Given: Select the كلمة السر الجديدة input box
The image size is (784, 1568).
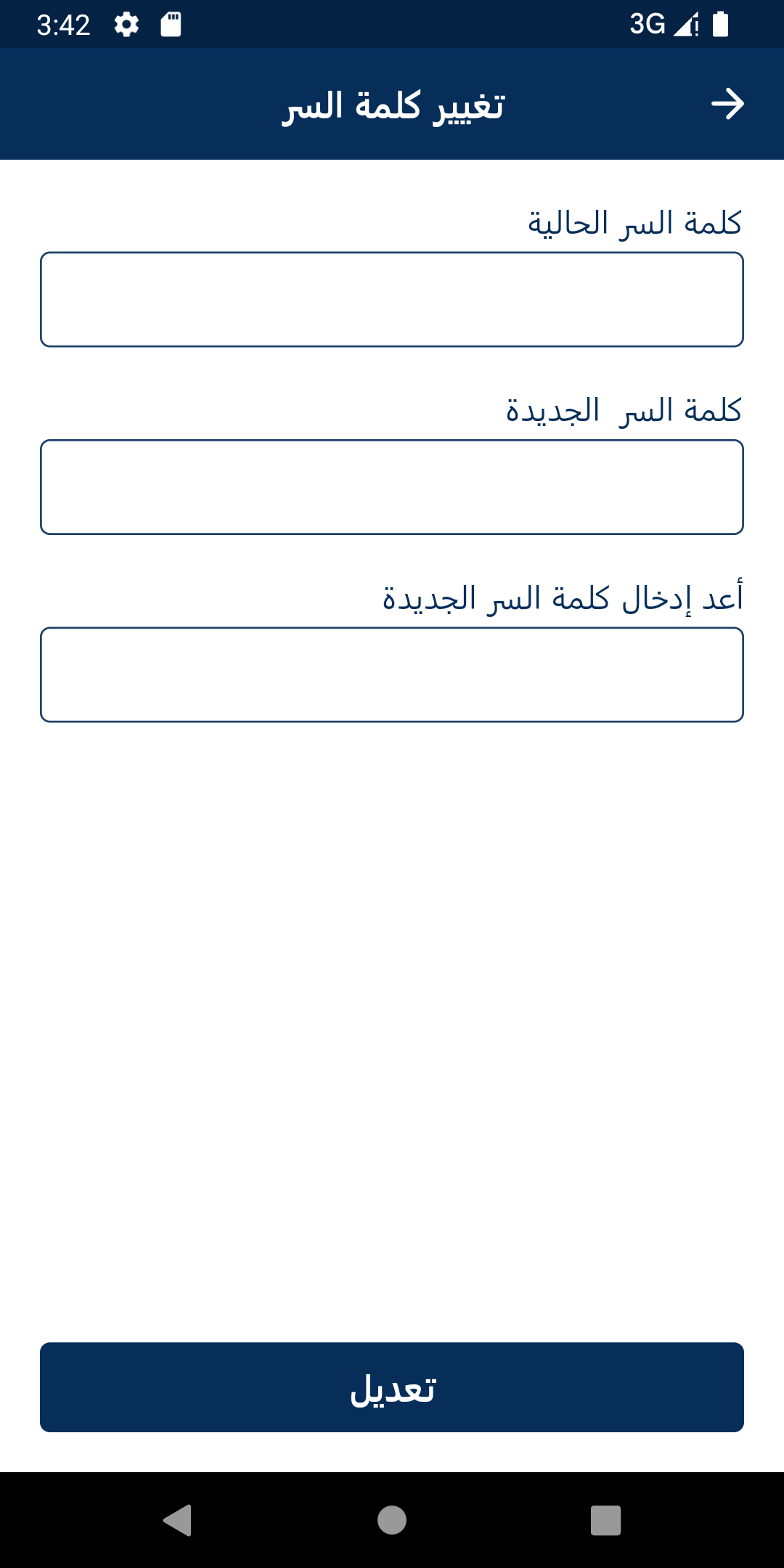Looking at the screenshot, I should click(x=392, y=486).
